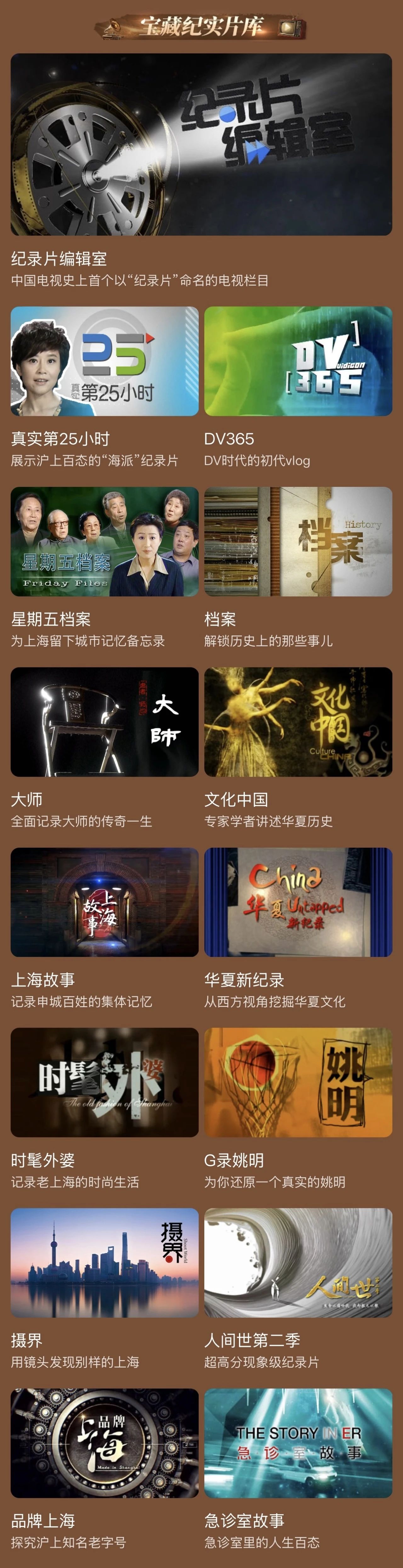Choose the 上海故事 documentary
Viewport: 403px width, 1568px height.
(x=104, y=901)
